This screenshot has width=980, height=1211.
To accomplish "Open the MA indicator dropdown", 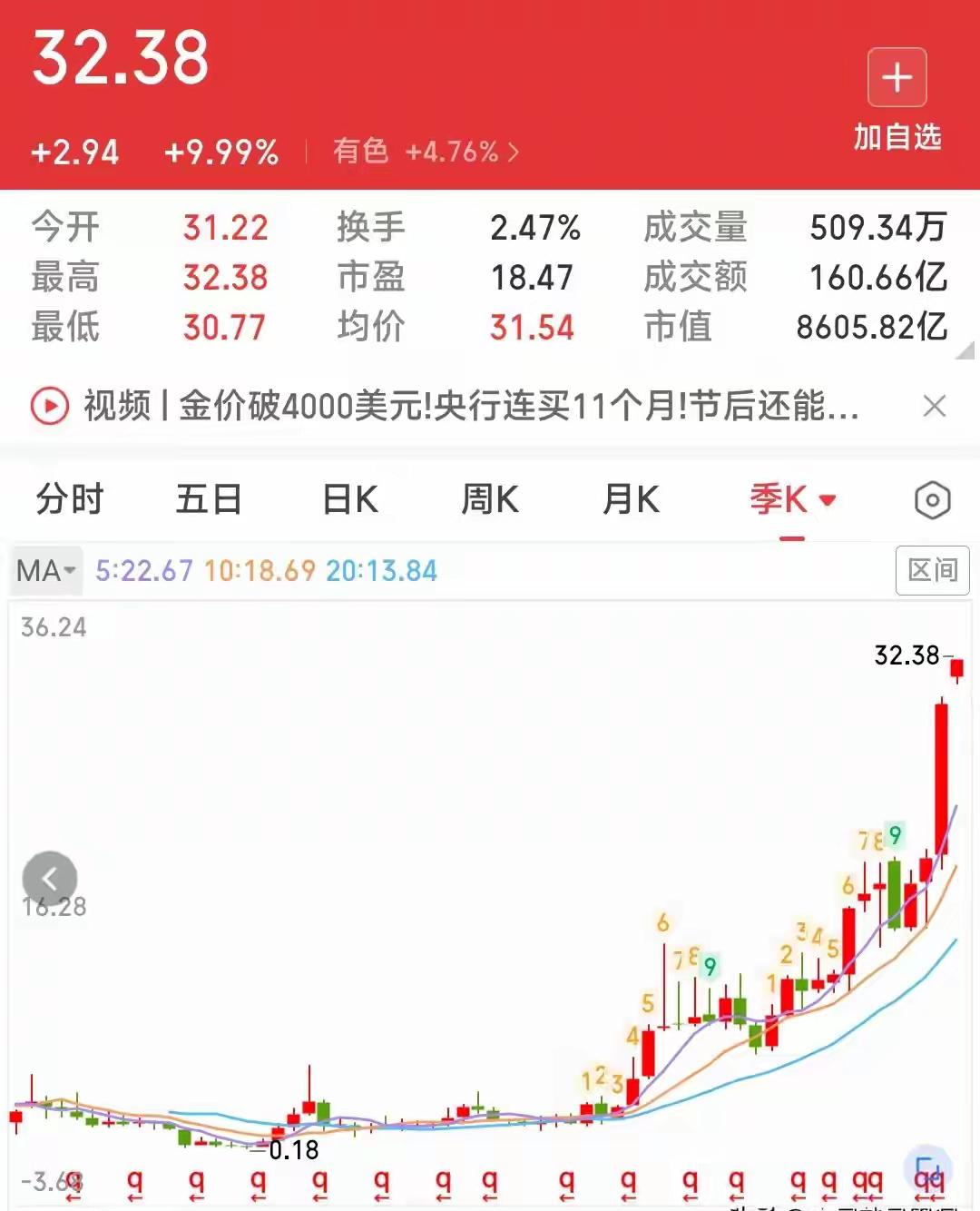I will click(x=46, y=571).
